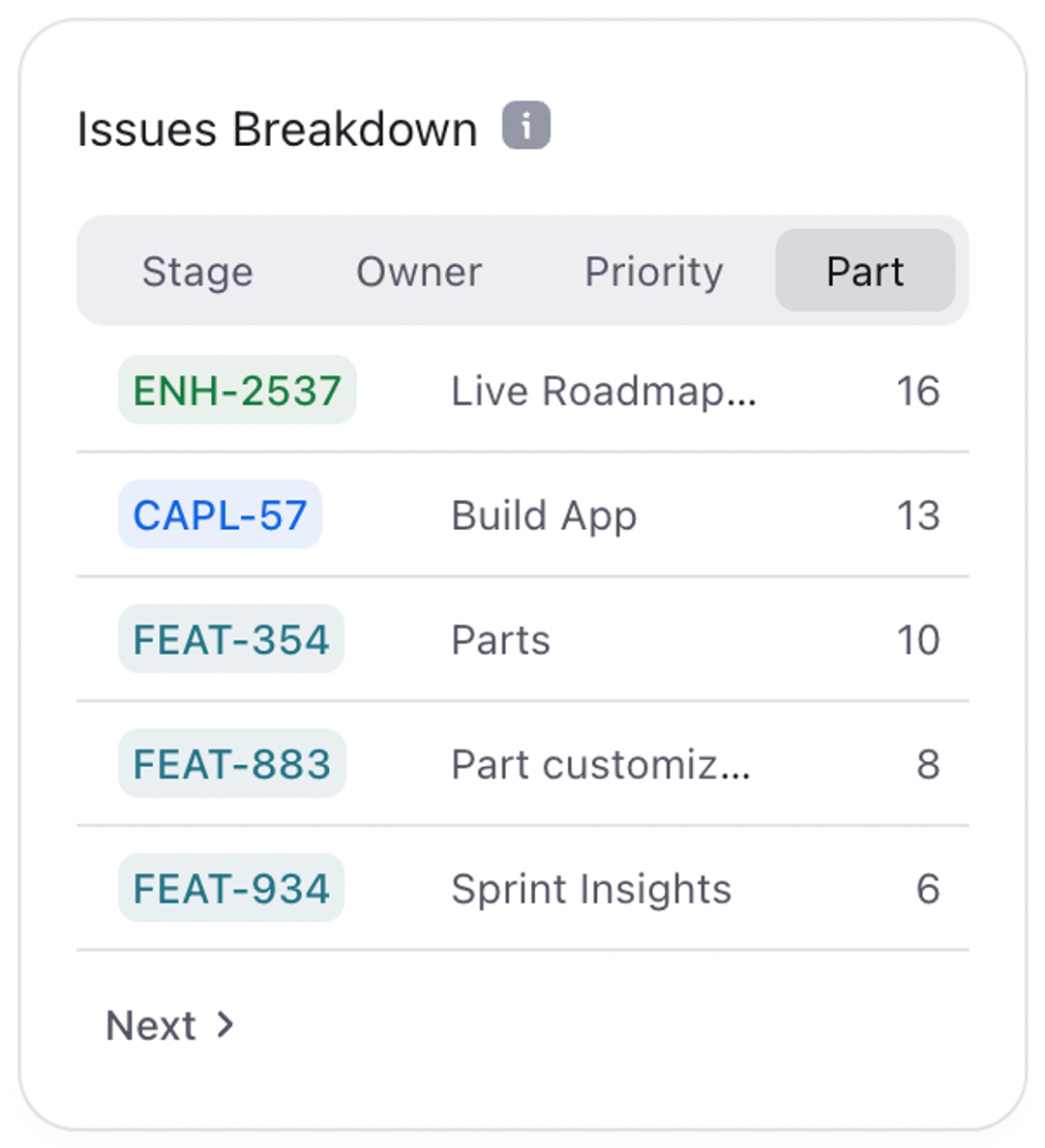Click the FEAT-883 badge
This screenshot has height=1148, width=1045.
[x=231, y=763]
